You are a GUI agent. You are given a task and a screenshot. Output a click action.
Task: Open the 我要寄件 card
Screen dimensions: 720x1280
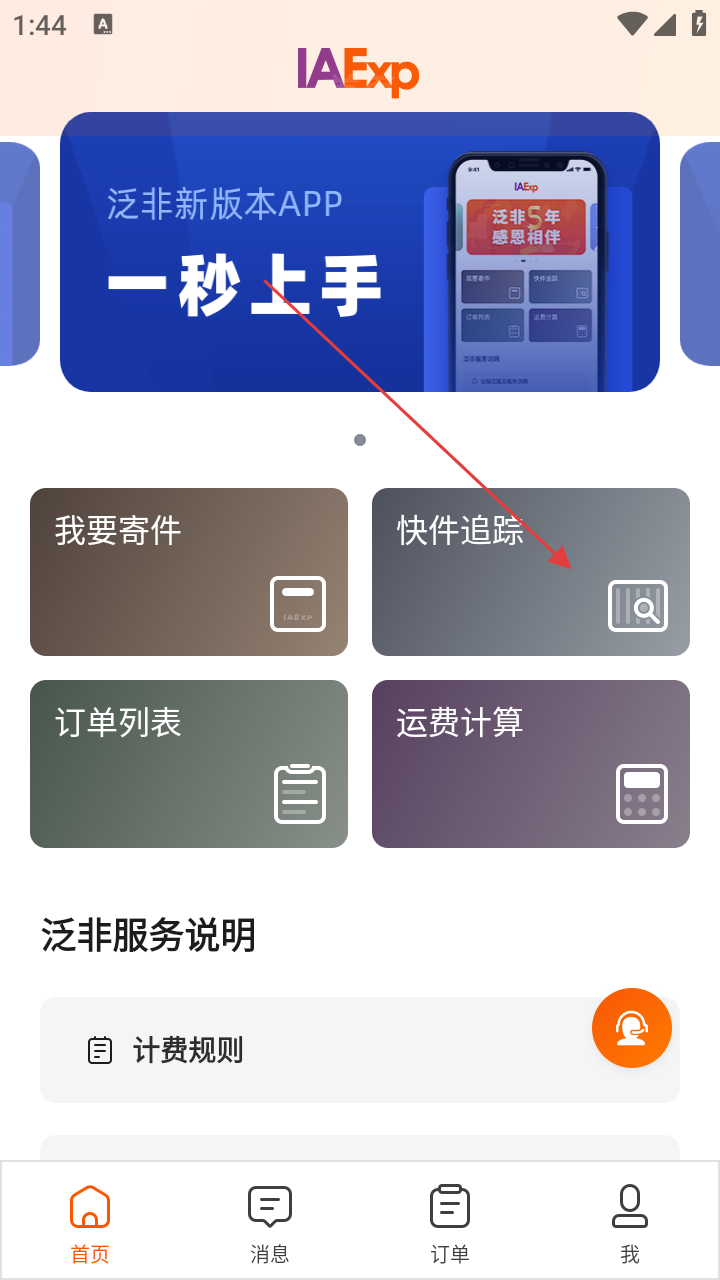(x=189, y=572)
